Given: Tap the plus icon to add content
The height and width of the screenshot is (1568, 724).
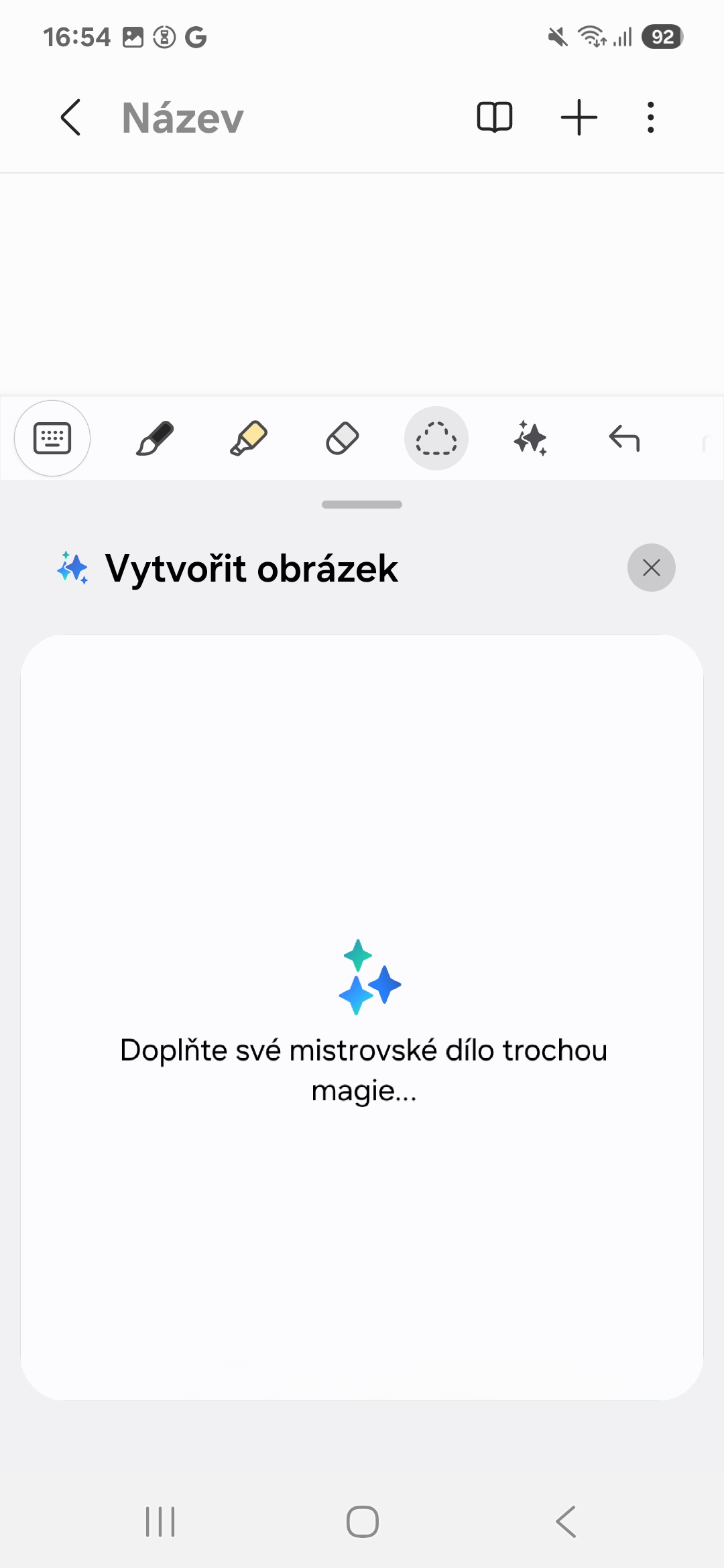Looking at the screenshot, I should pyautogui.click(x=579, y=118).
